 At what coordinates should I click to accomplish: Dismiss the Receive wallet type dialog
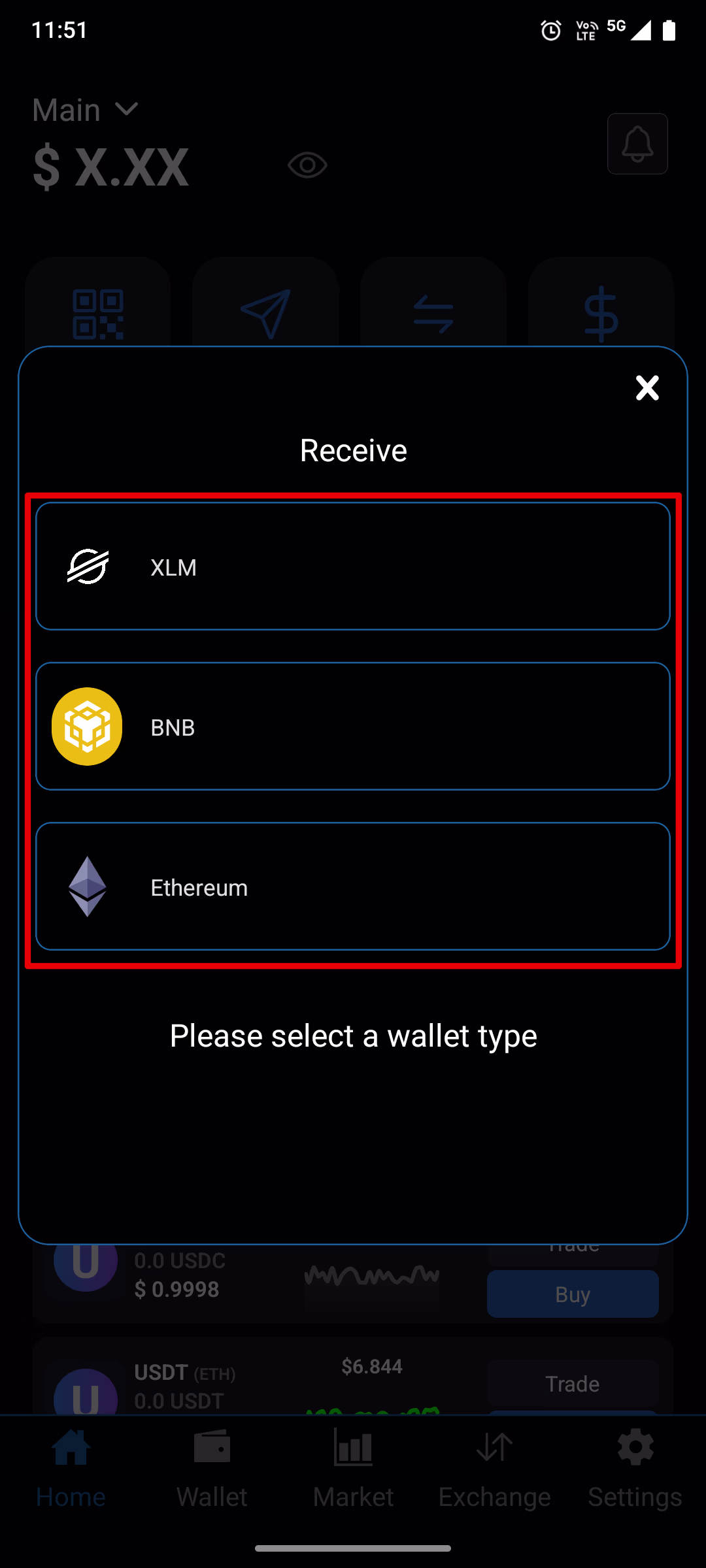[x=647, y=387]
